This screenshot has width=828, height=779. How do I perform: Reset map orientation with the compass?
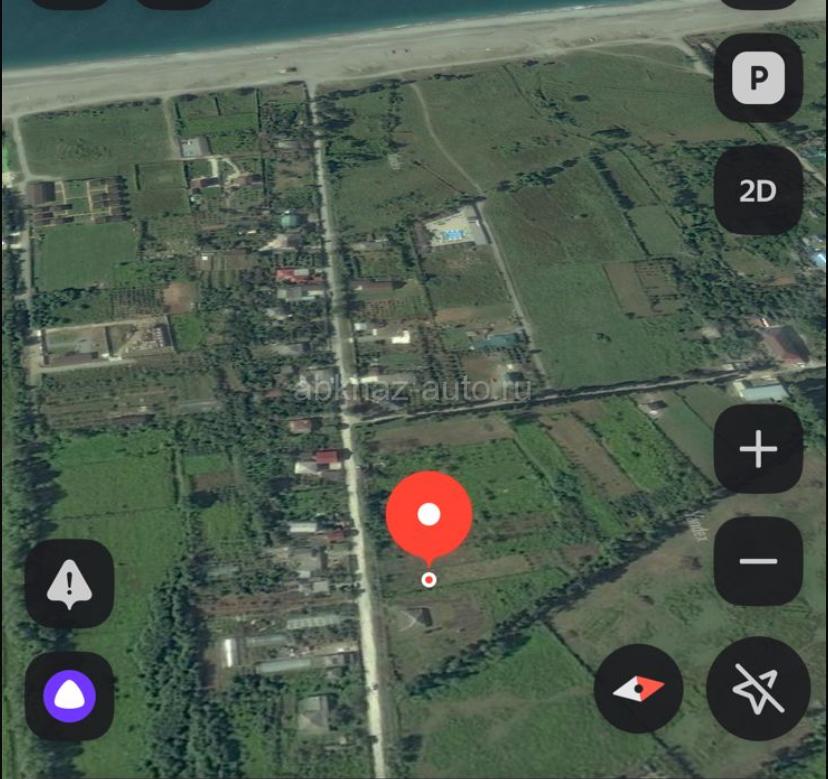[638, 688]
